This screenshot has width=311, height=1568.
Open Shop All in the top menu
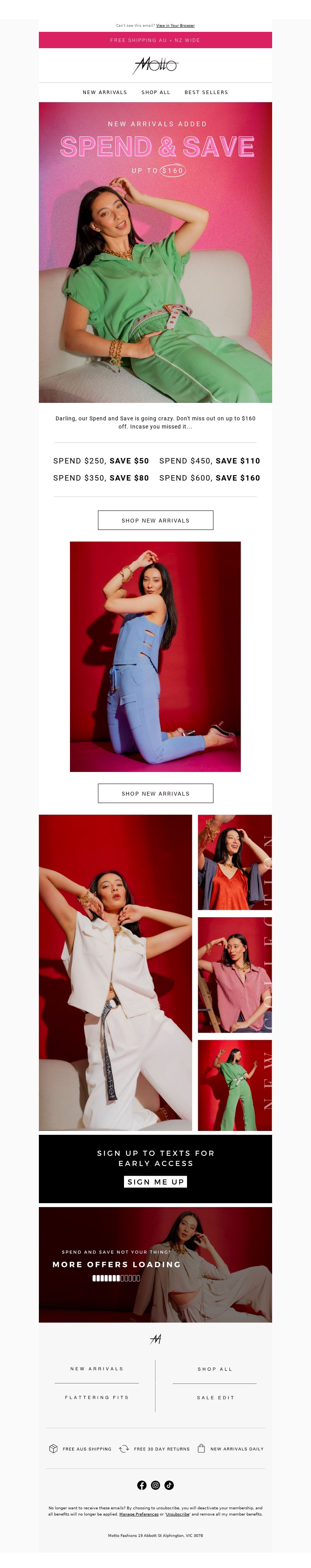pos(156,92)
